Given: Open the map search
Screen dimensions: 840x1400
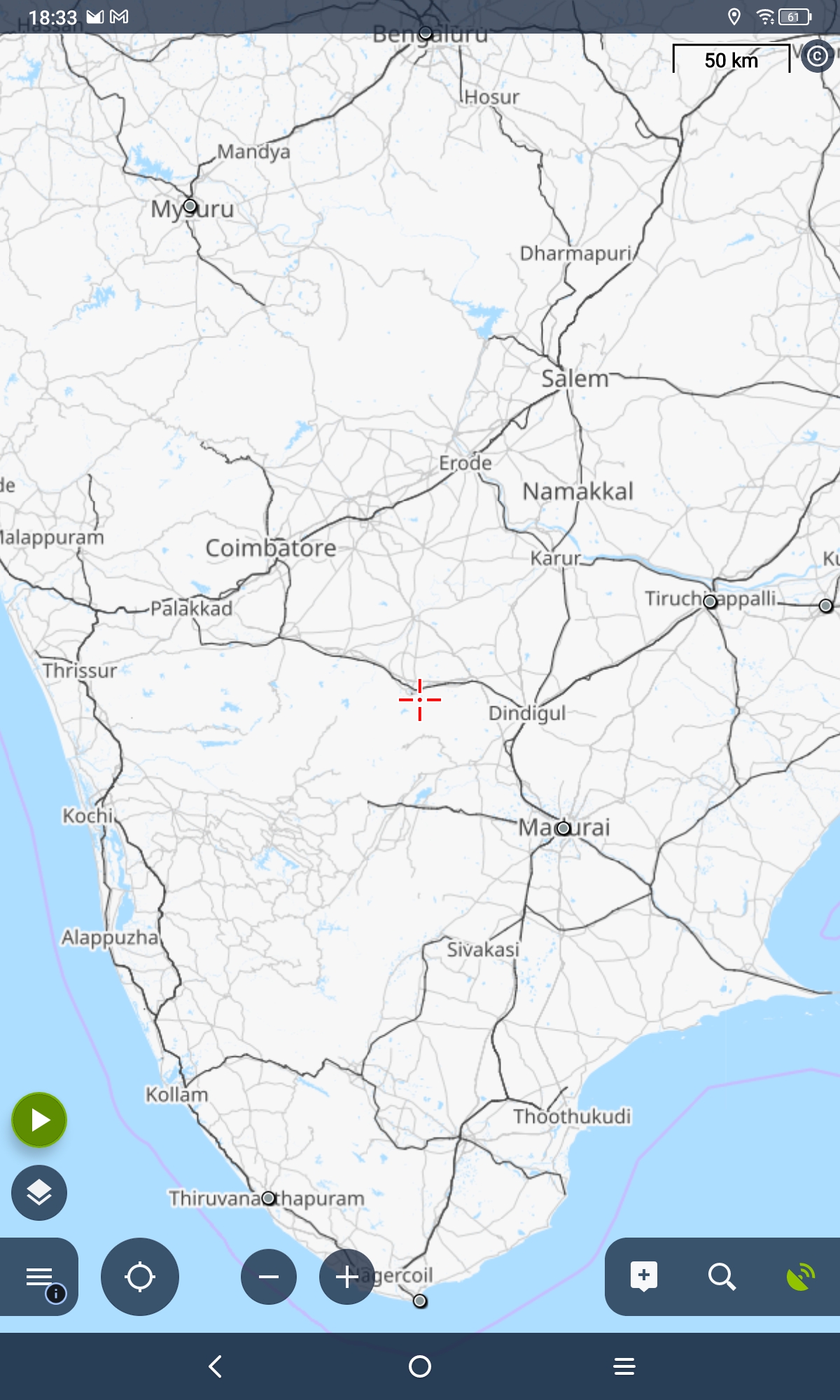Looking at the screenshot, I should point(722,1277).
